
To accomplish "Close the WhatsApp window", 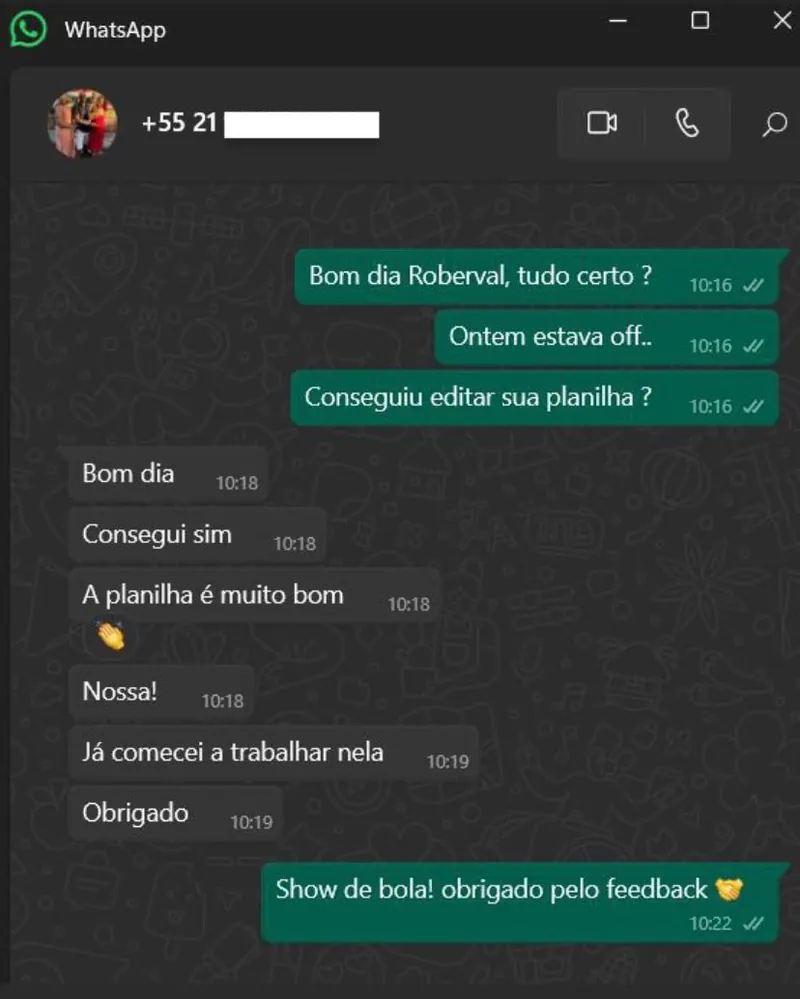I will tap(781, 20).
